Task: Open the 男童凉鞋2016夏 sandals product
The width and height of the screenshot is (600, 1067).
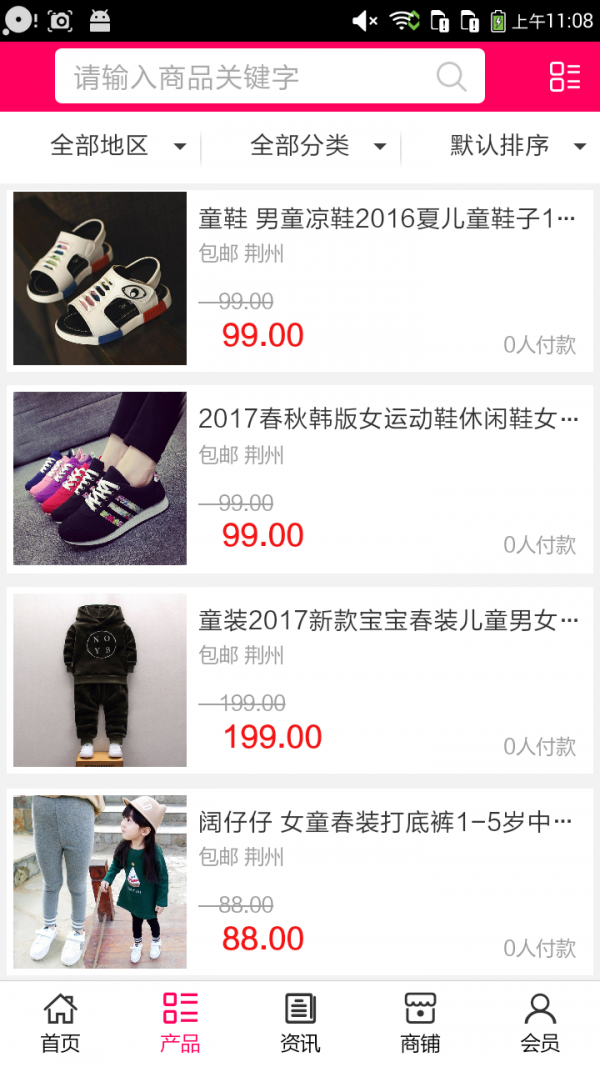Action: (300, 278)
